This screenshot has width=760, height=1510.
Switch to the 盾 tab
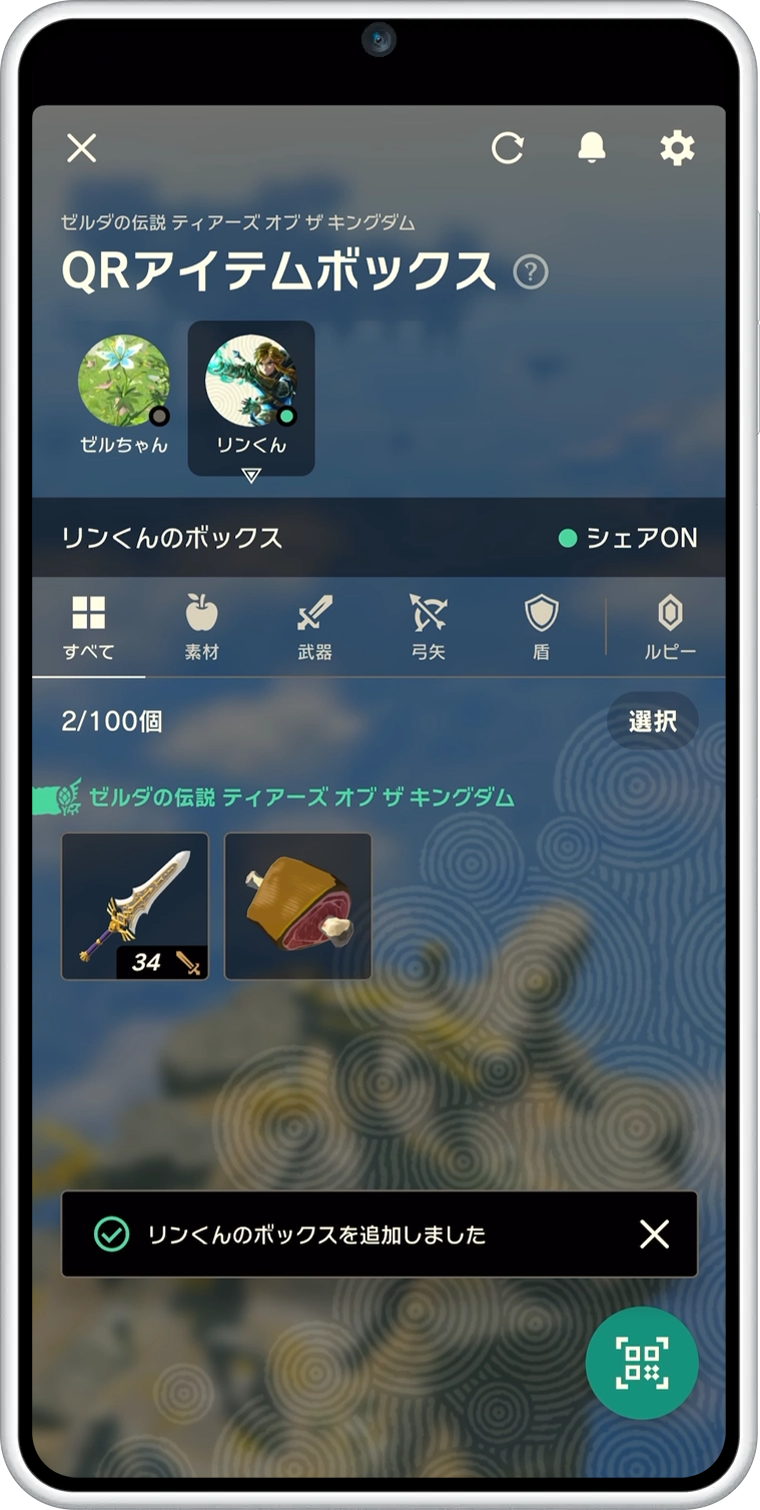[541, 627]
